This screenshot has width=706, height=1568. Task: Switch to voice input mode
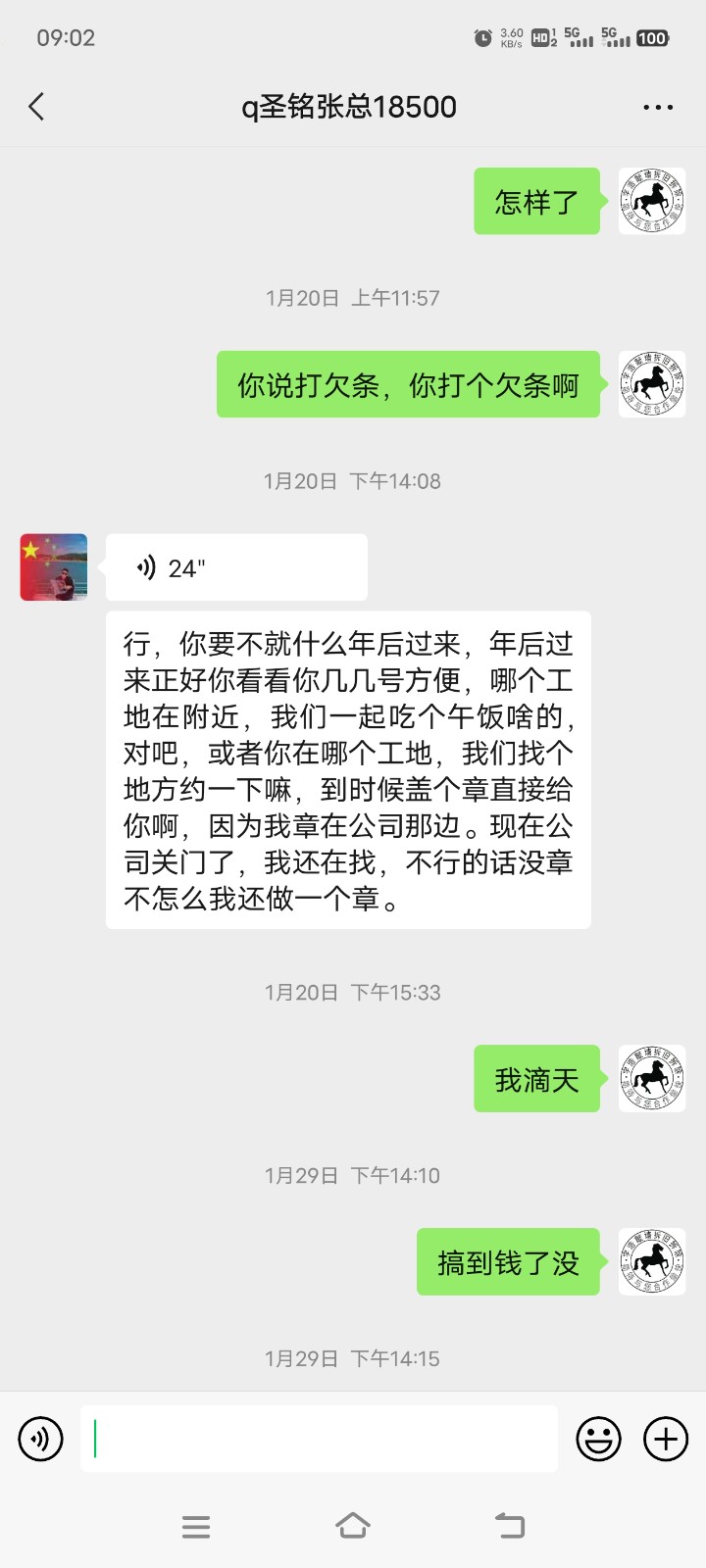(40, 1439)
